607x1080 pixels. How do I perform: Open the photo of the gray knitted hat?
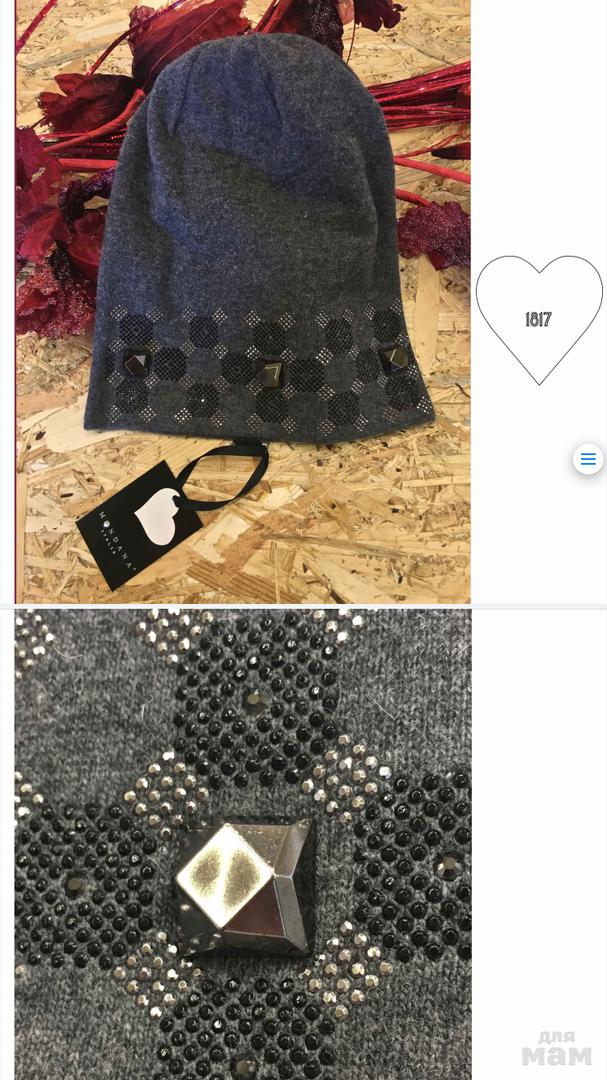tap(243, 300)
